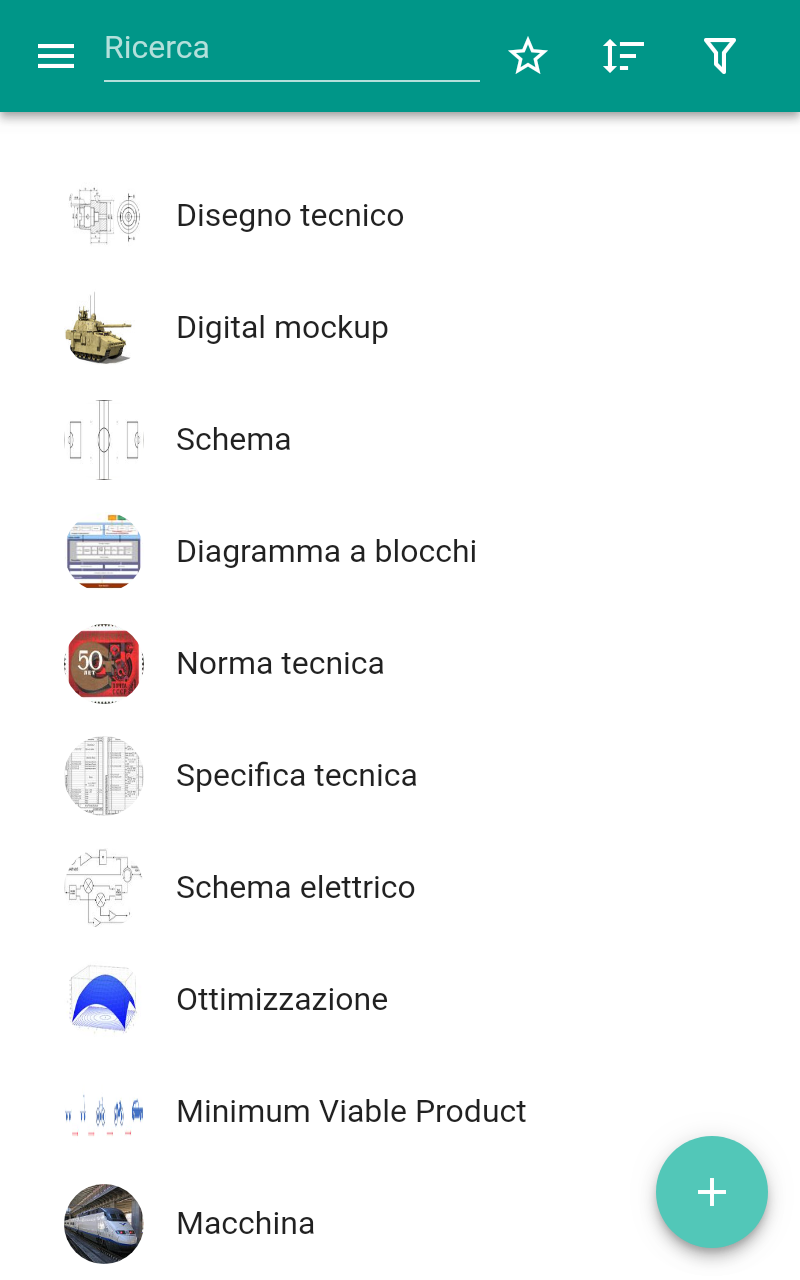Open Norma tecnica
The image size is (800, 1280).
[x=400, y=664]
